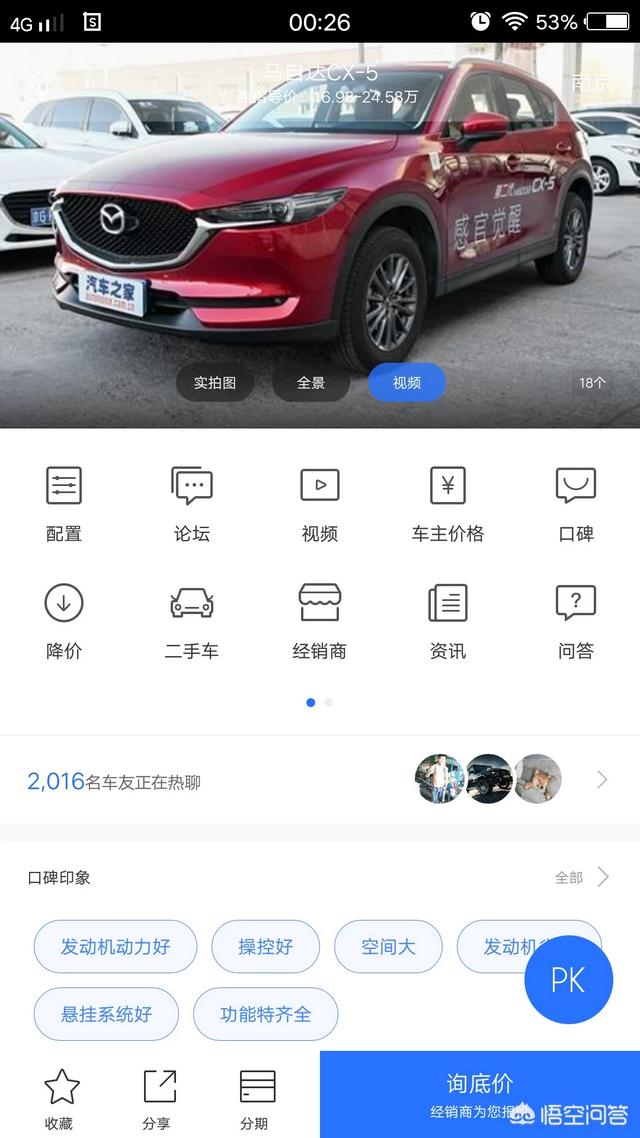Screen dimensions: 640x1138
Task: Open the 配置 specifications page
Action: (64, 503)
